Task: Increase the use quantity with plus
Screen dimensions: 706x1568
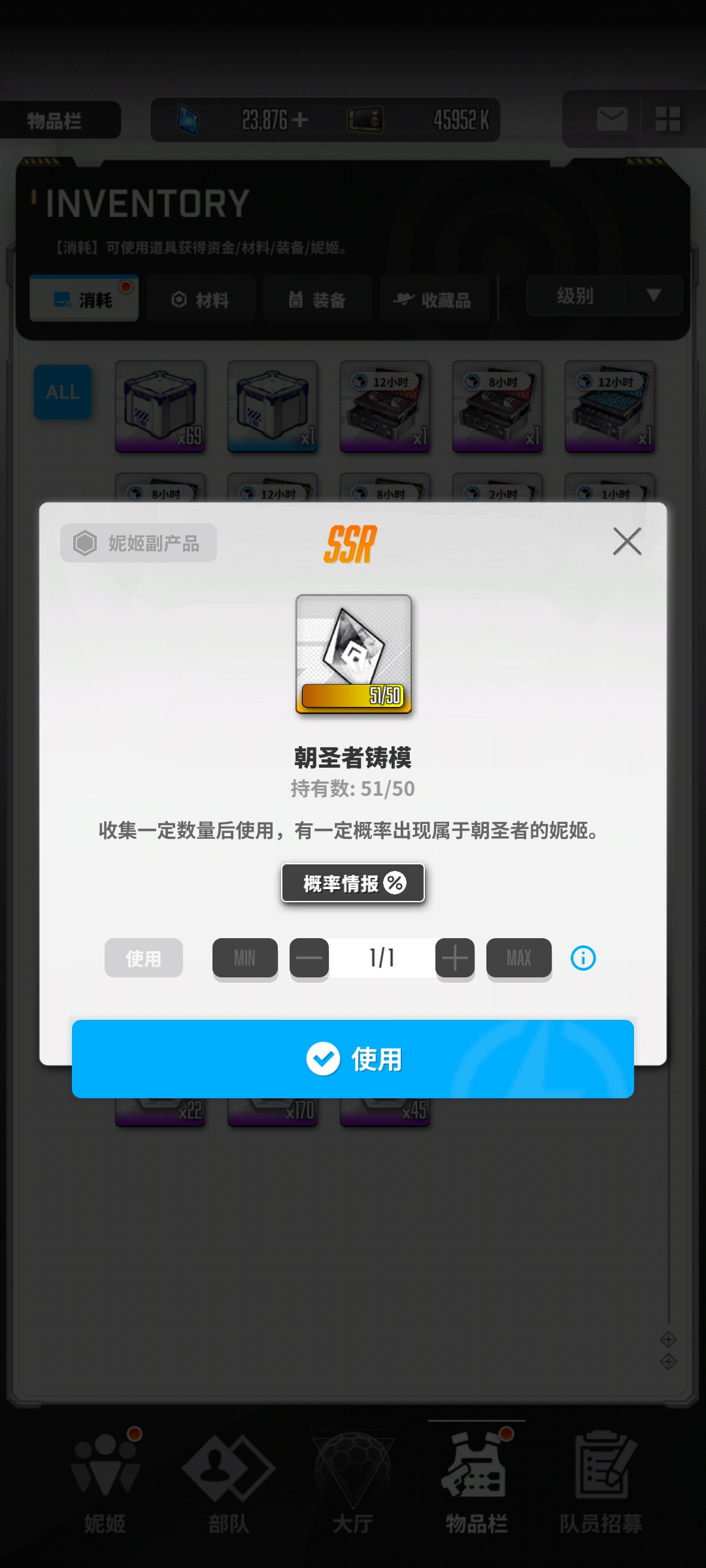Action: (x=455, y=958)
